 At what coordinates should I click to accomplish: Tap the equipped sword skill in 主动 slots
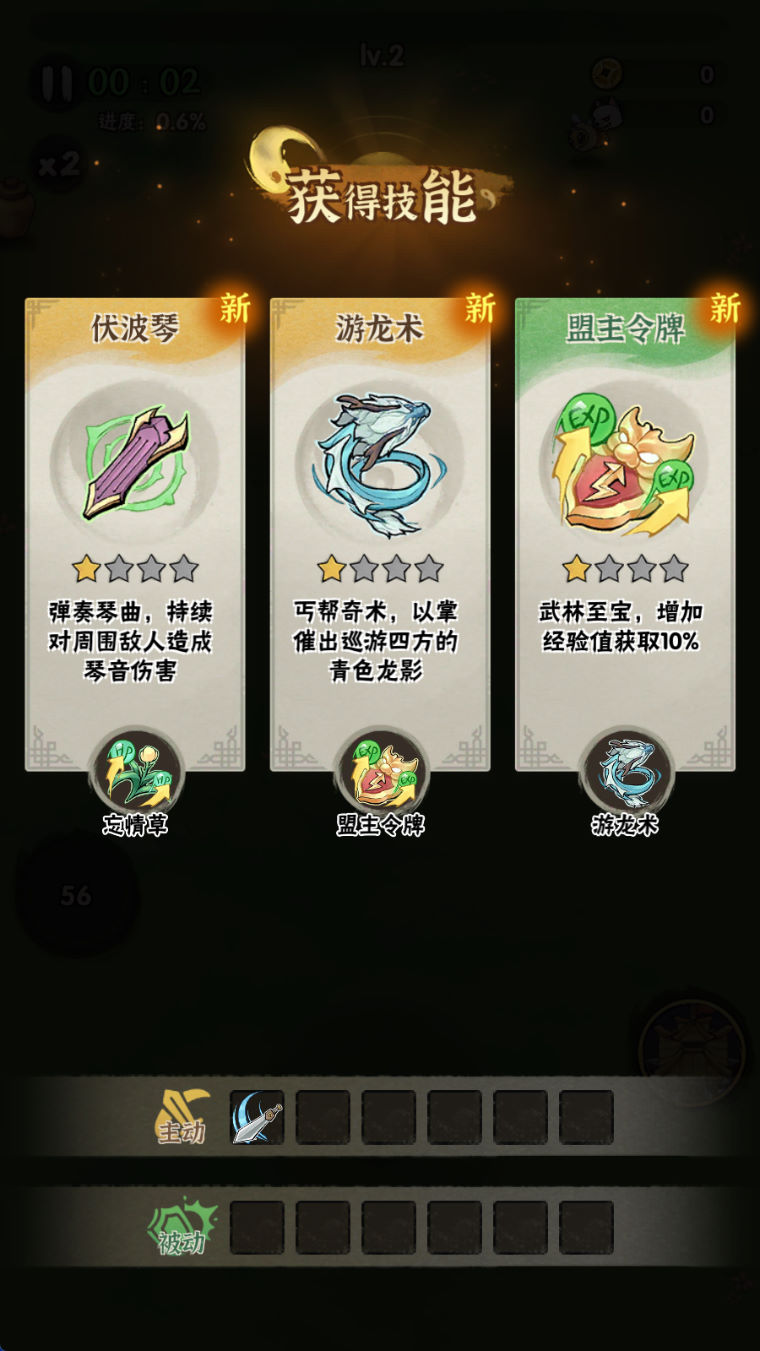(x=257, y=1117)
